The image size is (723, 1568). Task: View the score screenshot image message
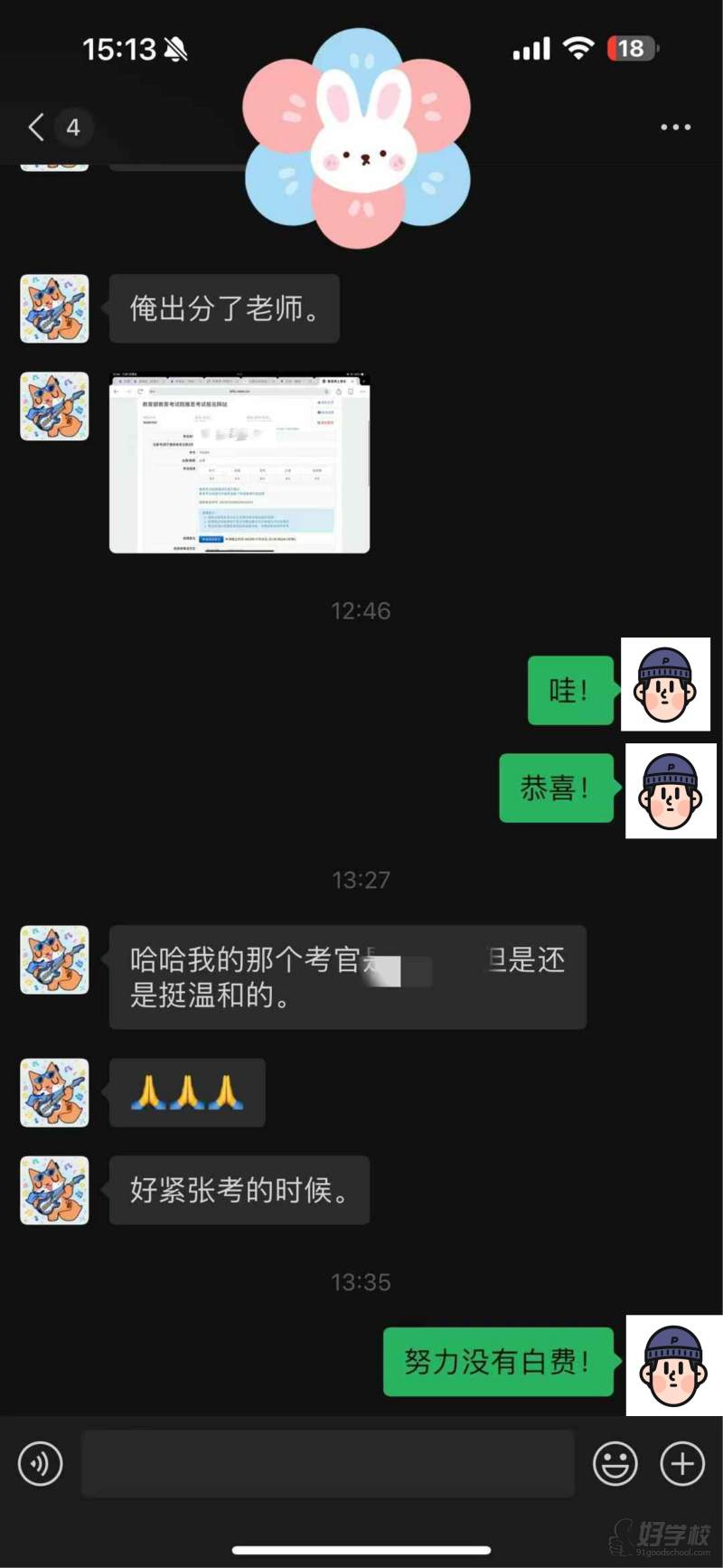pos(239,462)
